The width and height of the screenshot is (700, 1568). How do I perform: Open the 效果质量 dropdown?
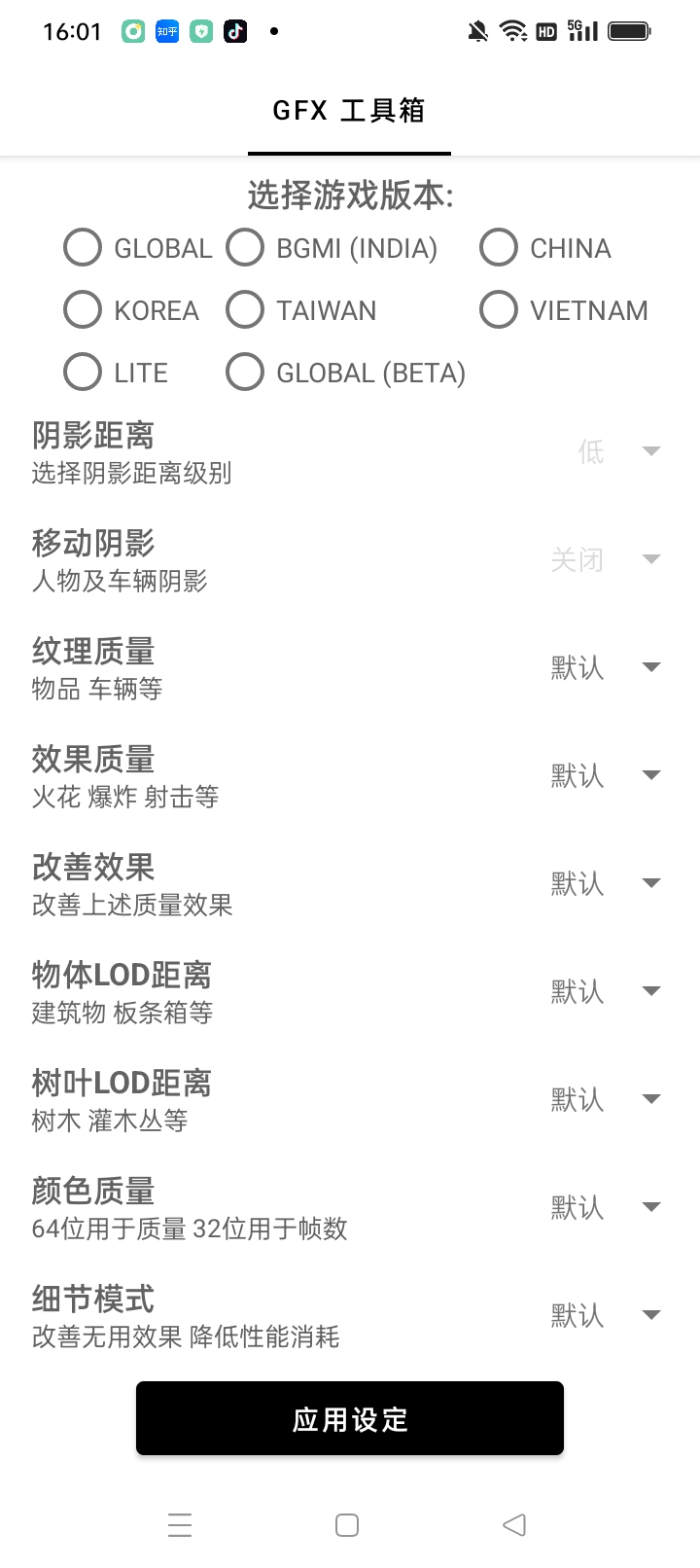(x=649, y=775)
